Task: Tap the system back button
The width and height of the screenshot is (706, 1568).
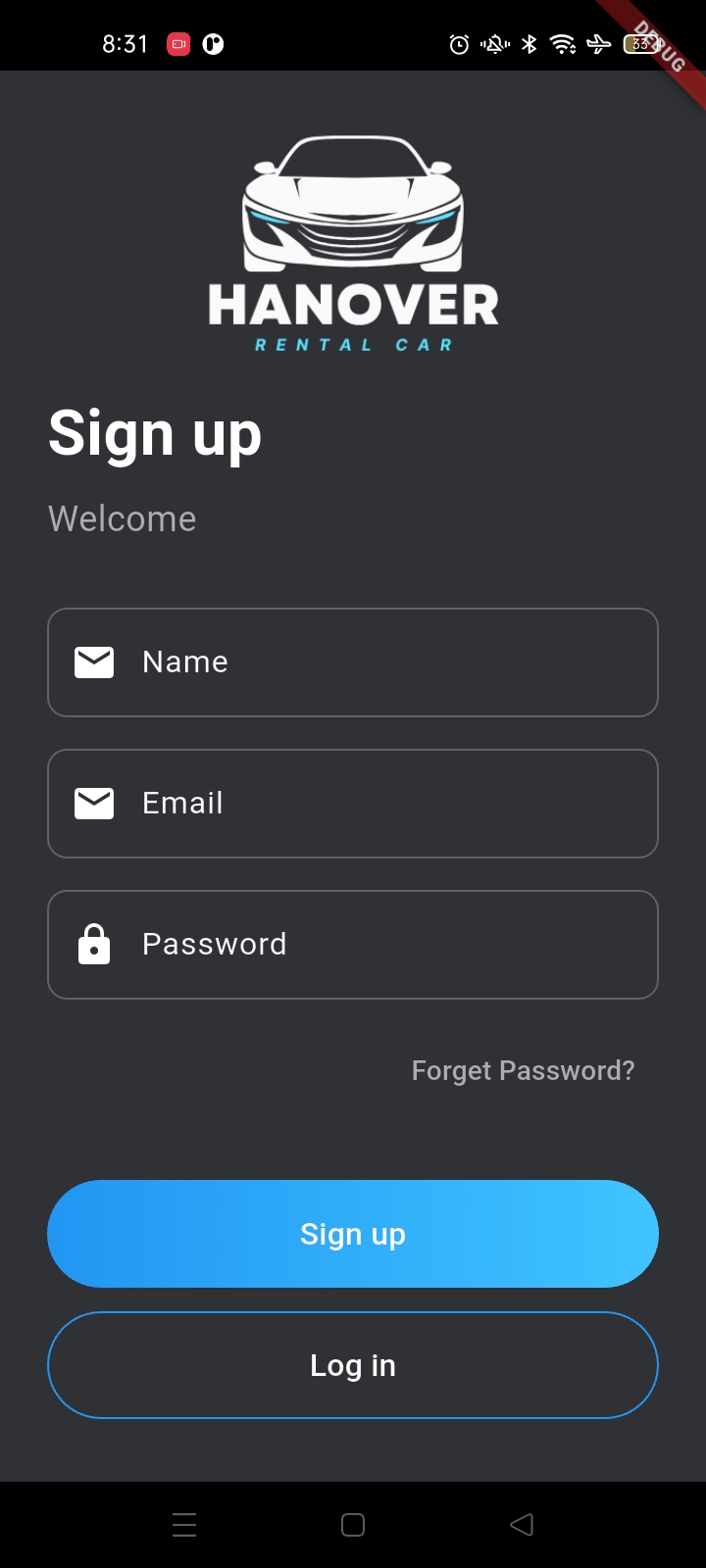Action: (522, 1524)
